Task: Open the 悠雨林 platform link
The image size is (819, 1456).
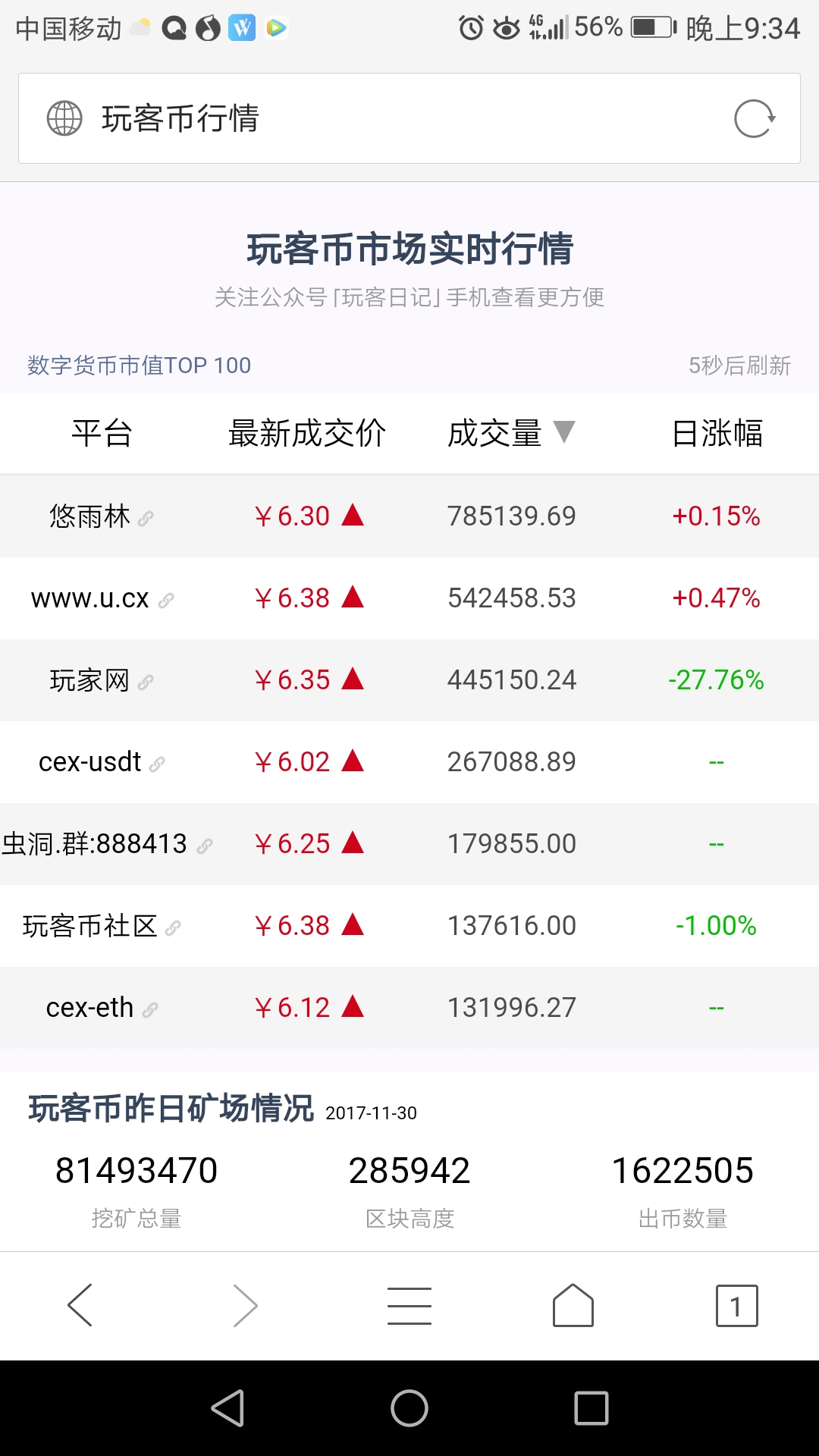Action: pos(101,516)
